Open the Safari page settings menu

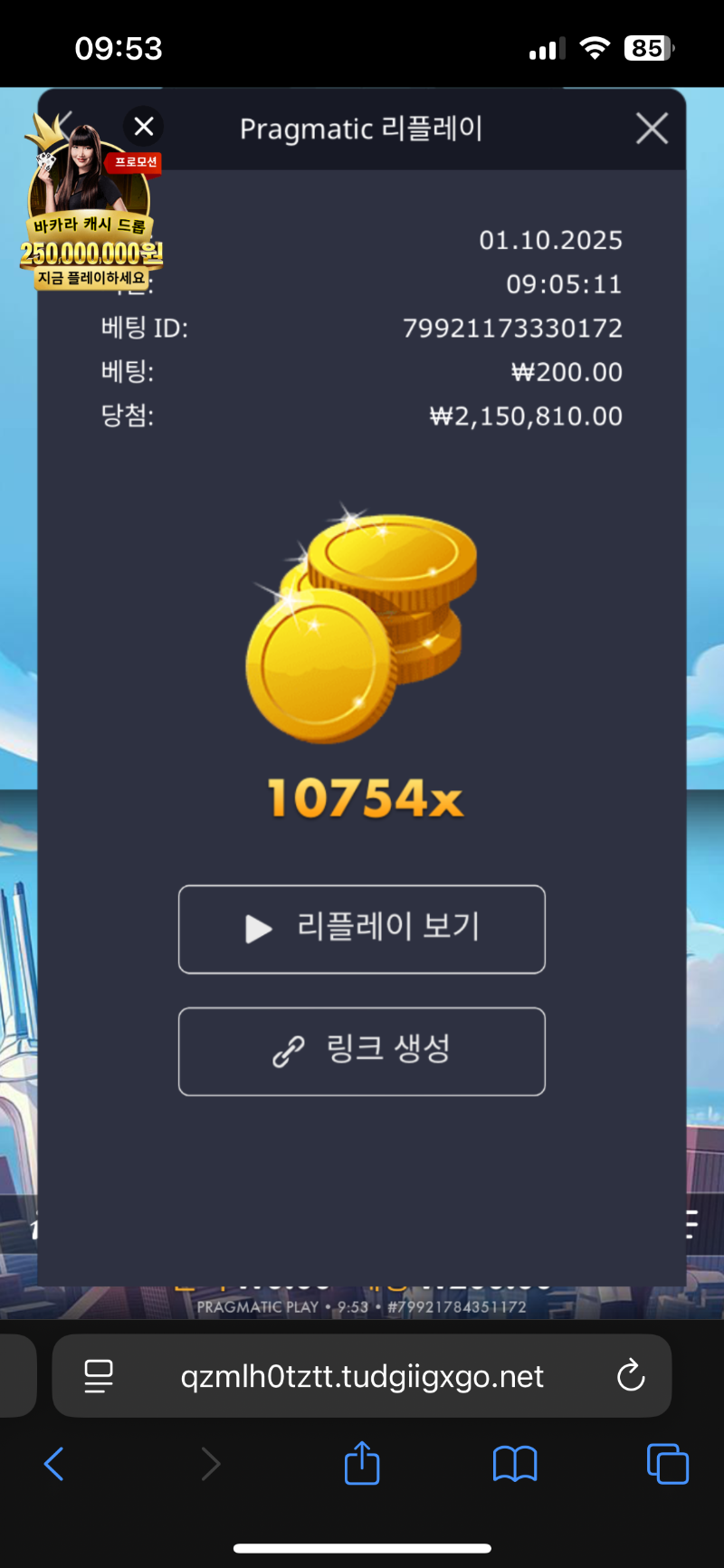coord(99,1376)
